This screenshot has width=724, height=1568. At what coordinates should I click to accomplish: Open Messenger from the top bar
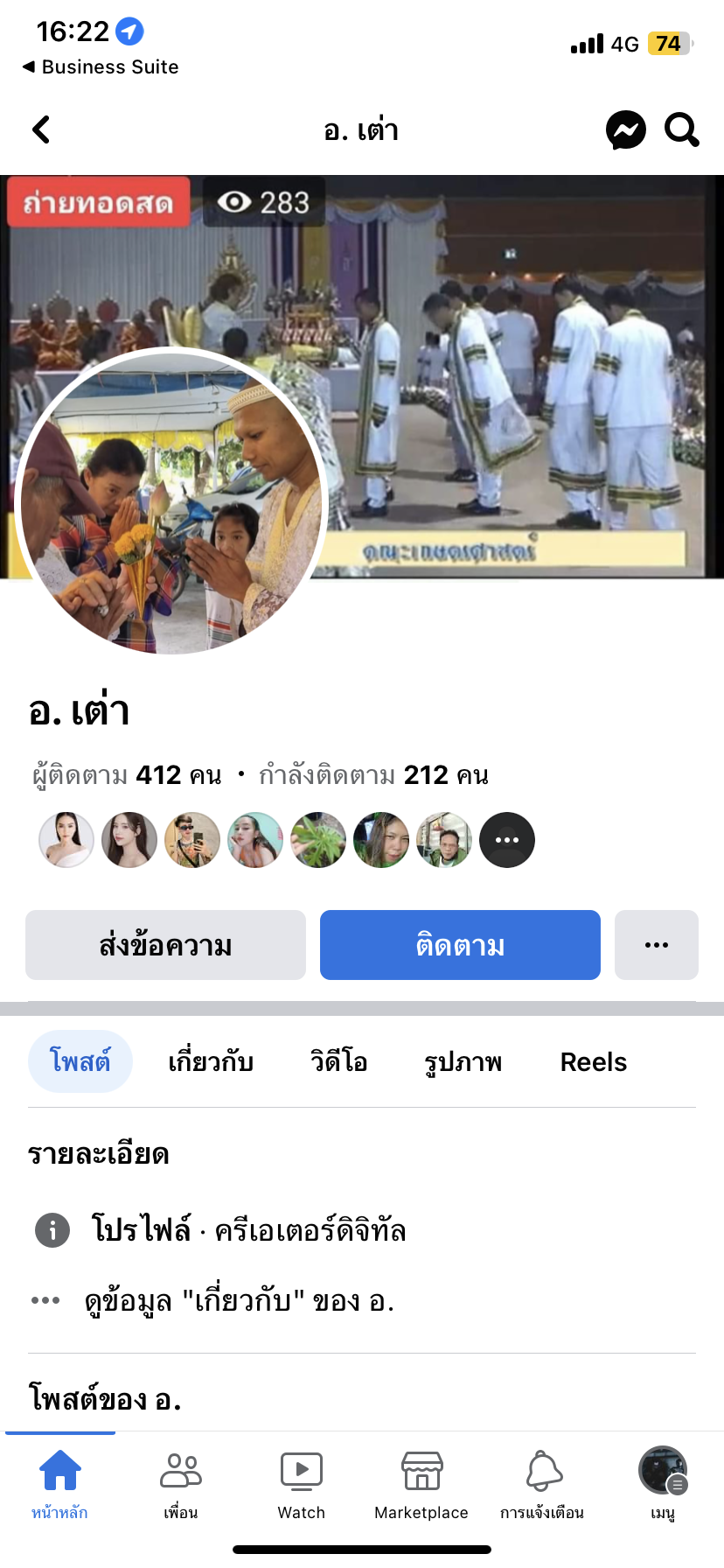tap(625, 130)
